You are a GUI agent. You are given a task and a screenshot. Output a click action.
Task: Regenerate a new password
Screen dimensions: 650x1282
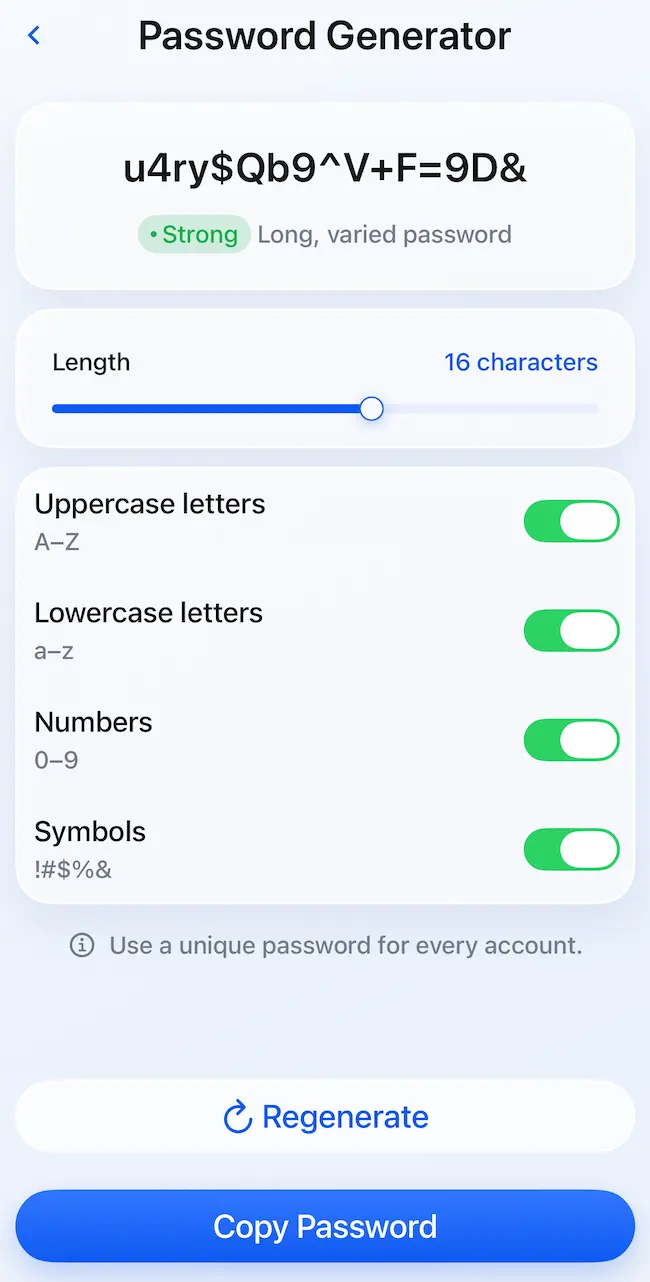tap(325, 1117)
